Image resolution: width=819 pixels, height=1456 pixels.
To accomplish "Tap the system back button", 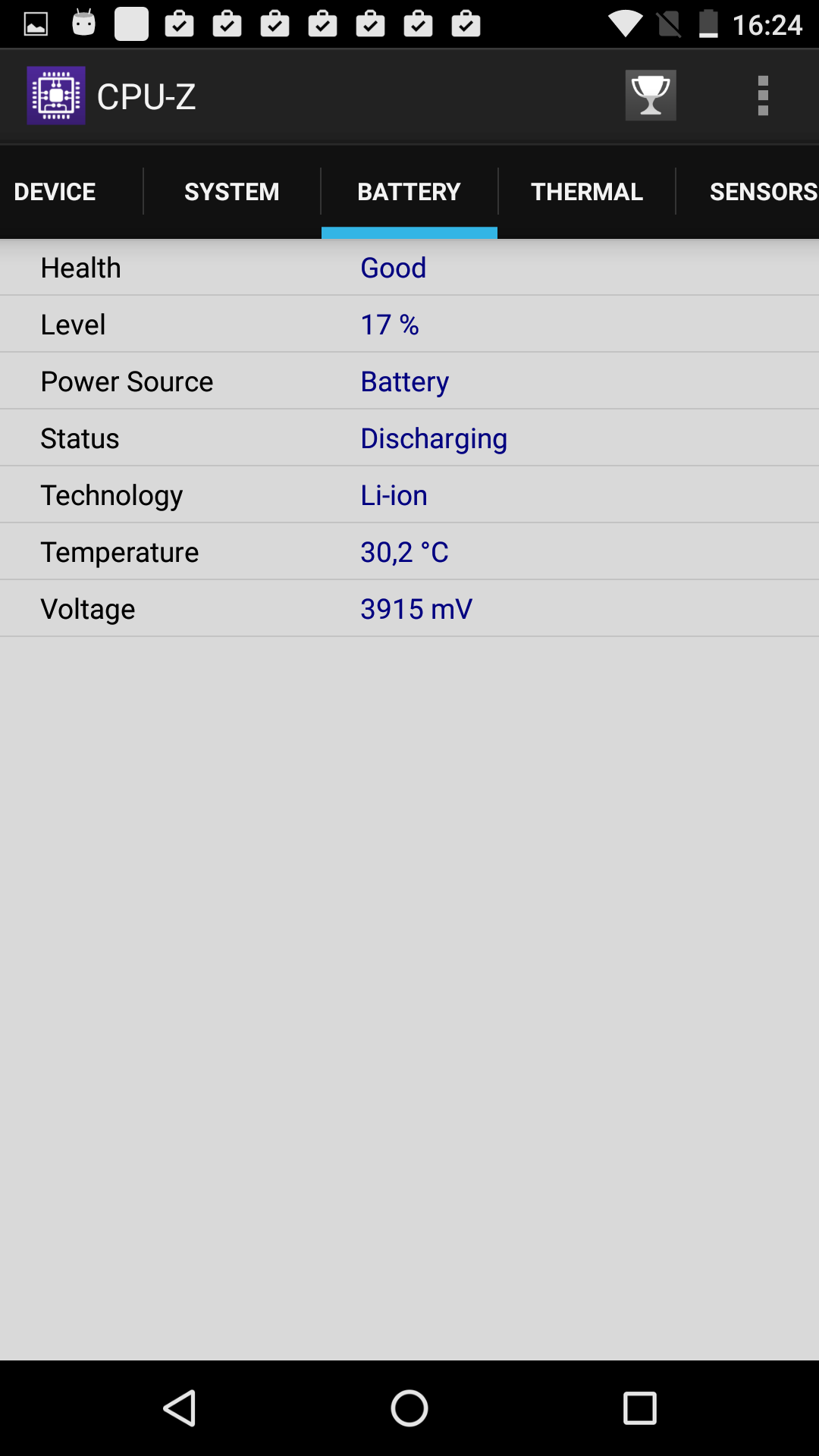I will click(180, 1408).
